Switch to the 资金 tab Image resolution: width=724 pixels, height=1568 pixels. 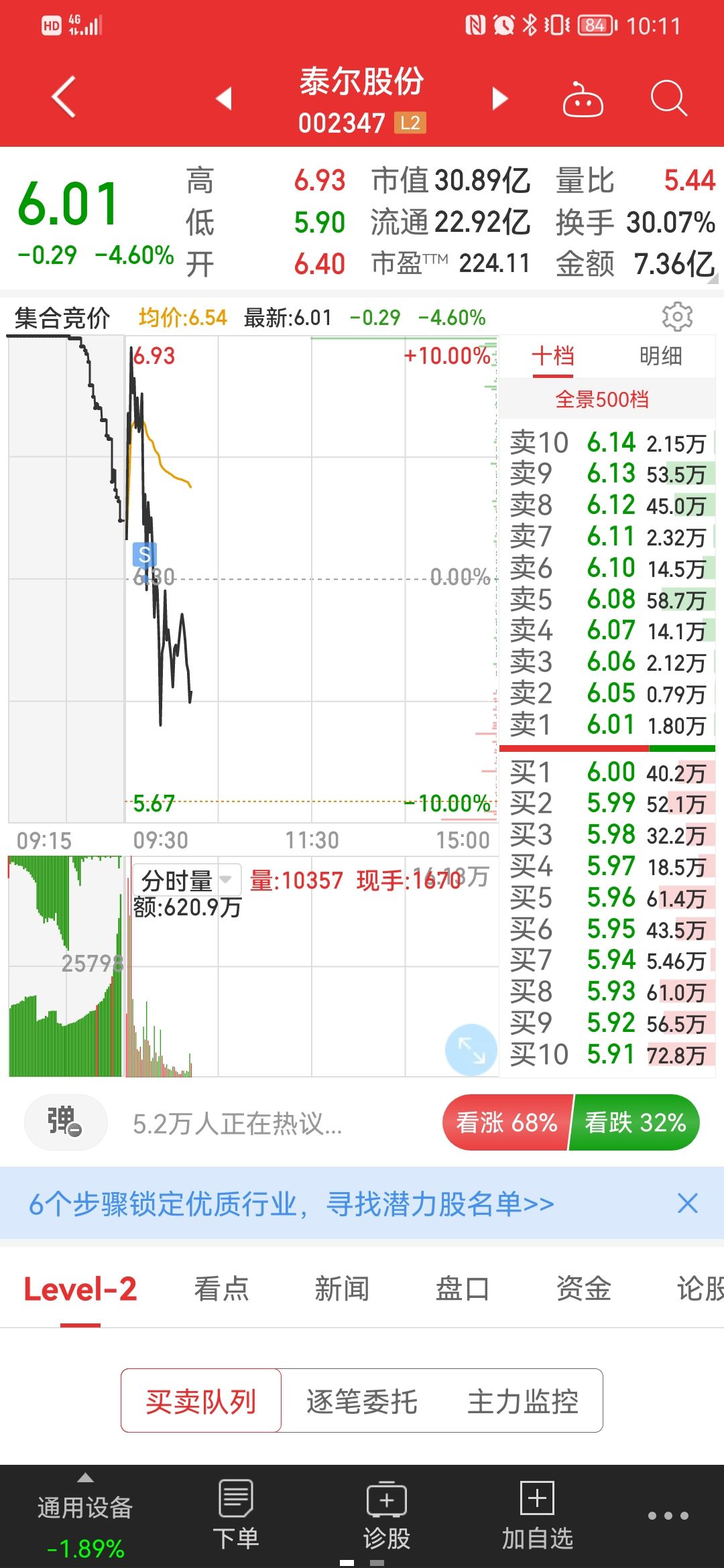point(583,1289)
